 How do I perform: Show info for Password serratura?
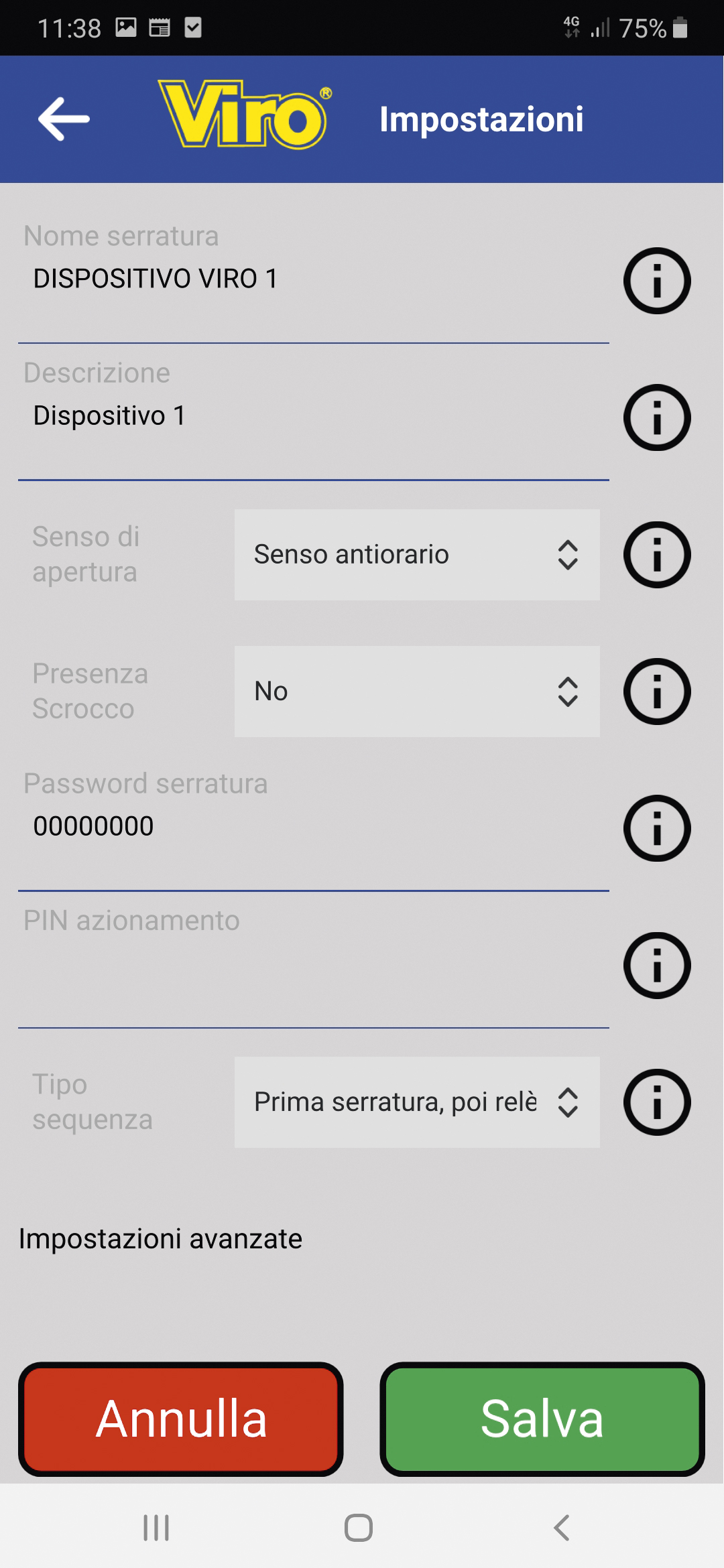[657, 828]
